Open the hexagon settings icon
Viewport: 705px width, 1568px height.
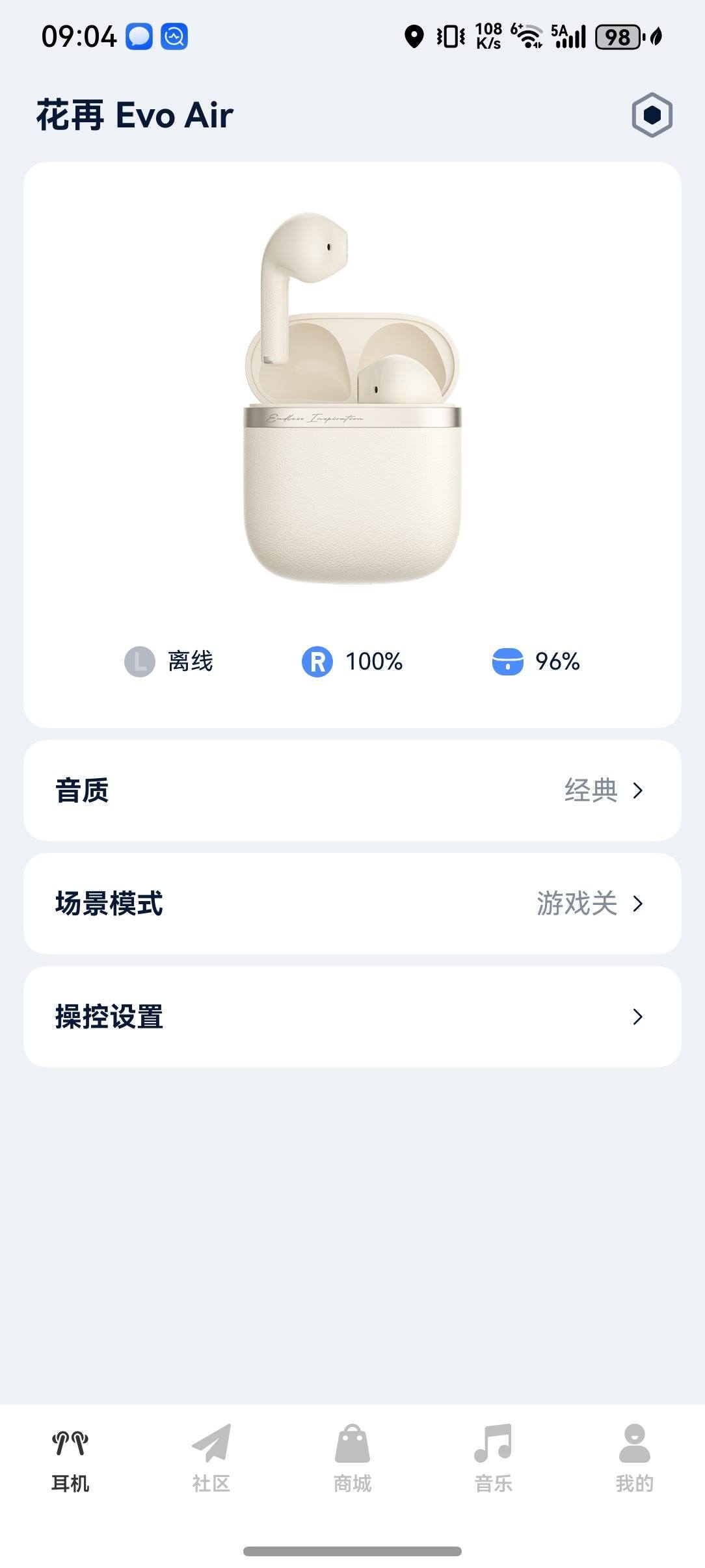652,115
